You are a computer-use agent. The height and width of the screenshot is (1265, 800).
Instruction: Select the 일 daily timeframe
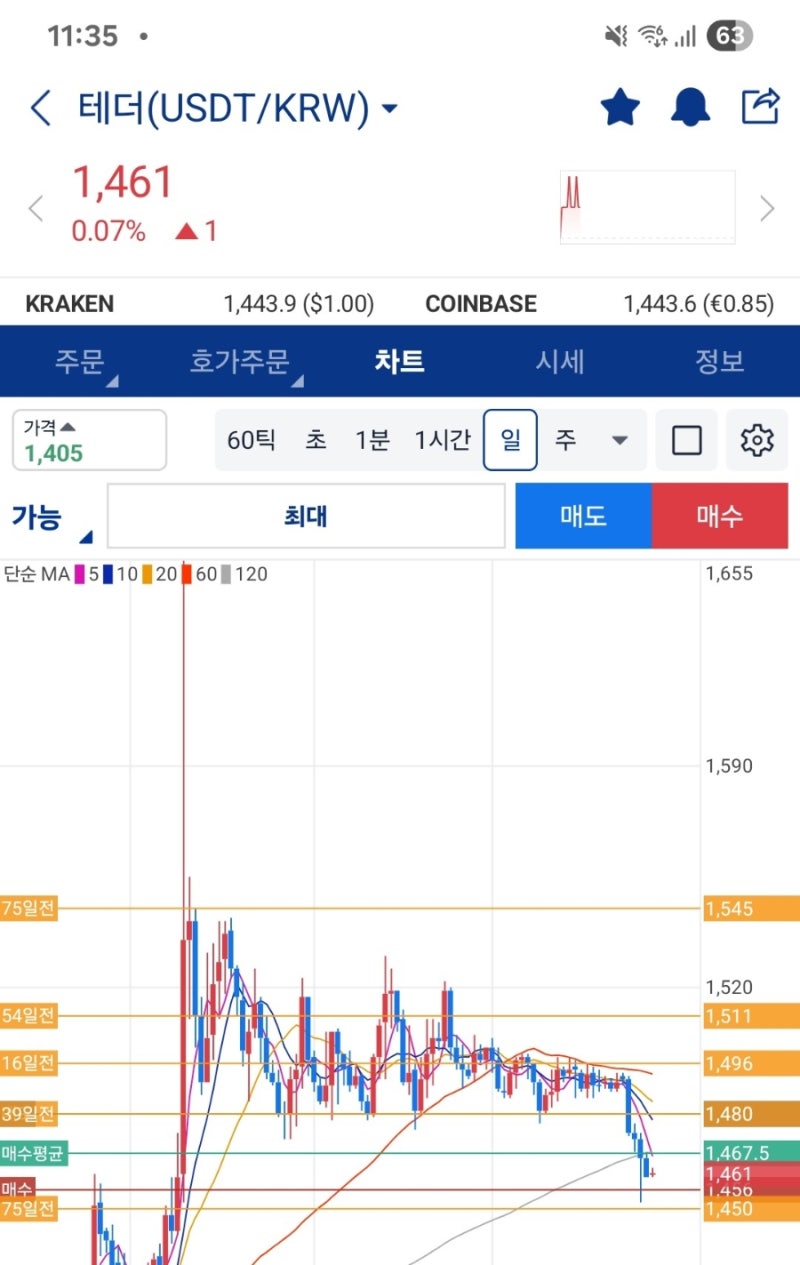[x=510, y=440]
